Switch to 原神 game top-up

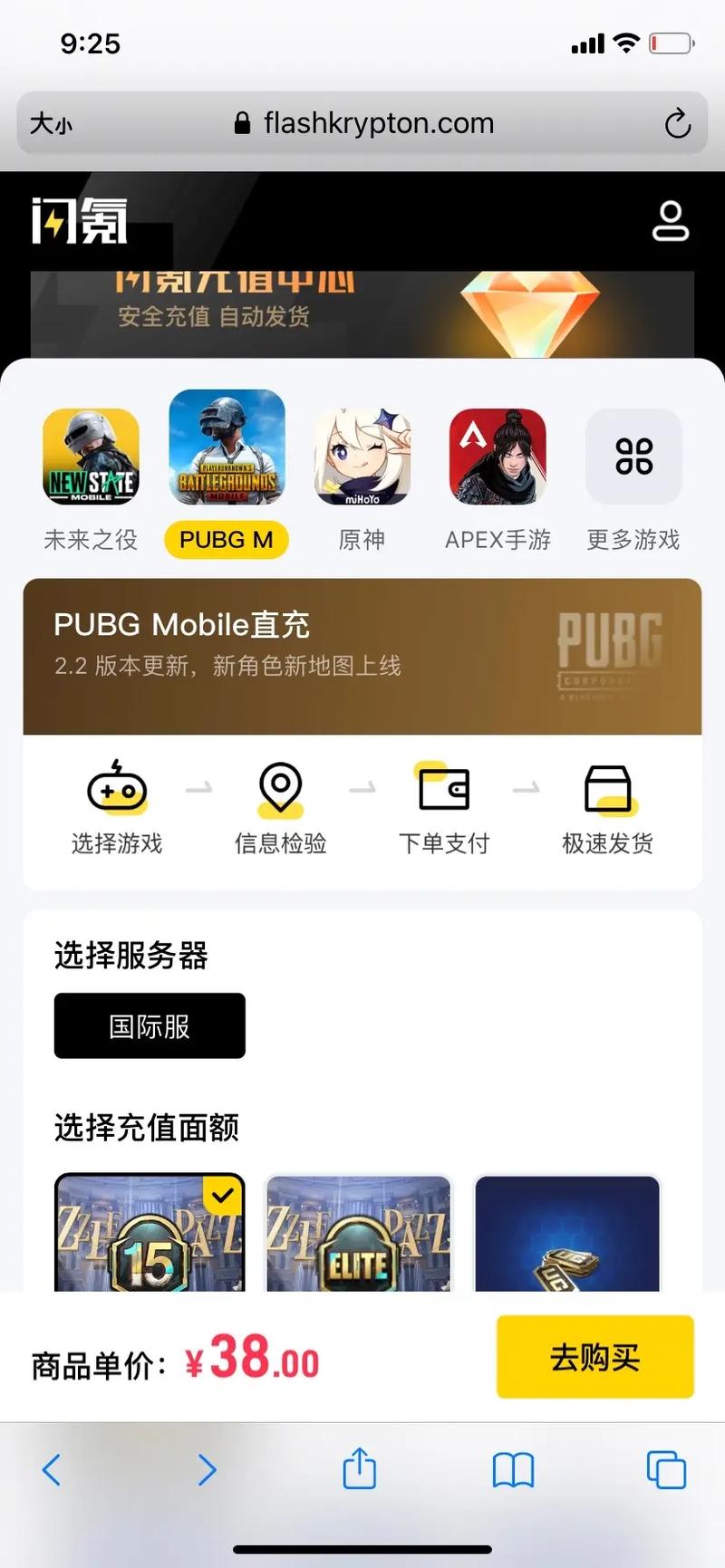point(362,457)
